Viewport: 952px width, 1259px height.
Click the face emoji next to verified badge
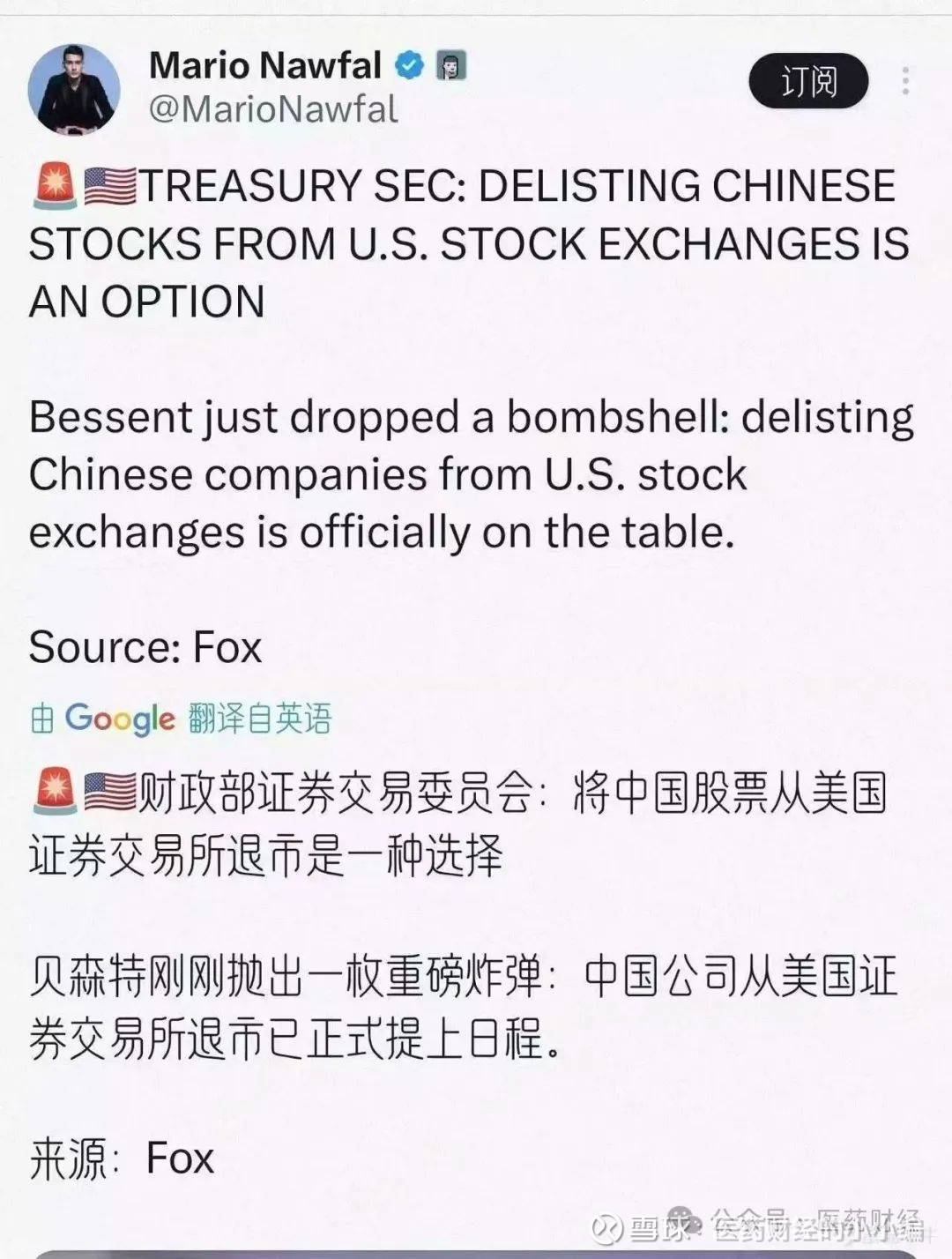[451, 63]
